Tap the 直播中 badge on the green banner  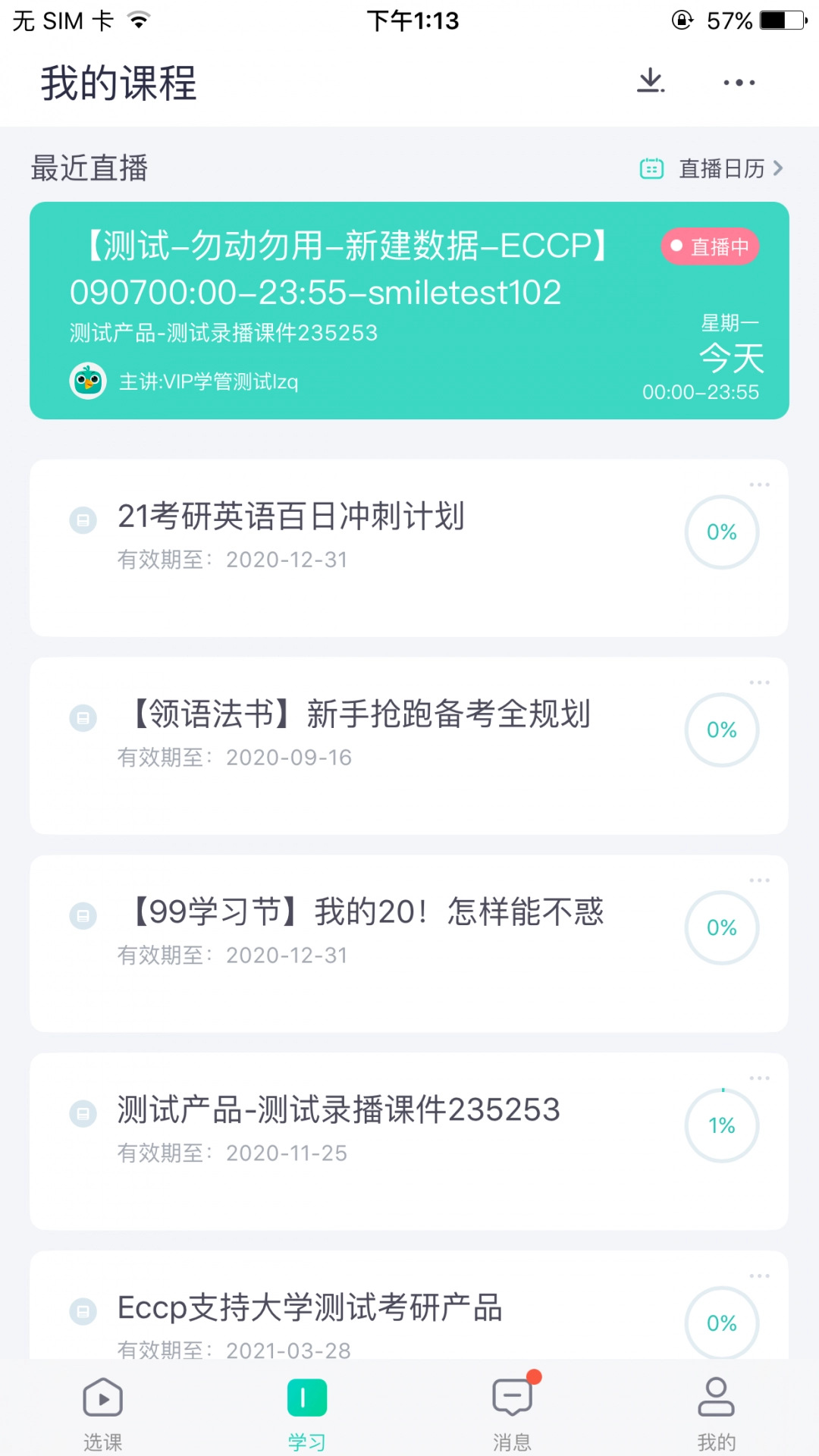click(x=708, y=246)
